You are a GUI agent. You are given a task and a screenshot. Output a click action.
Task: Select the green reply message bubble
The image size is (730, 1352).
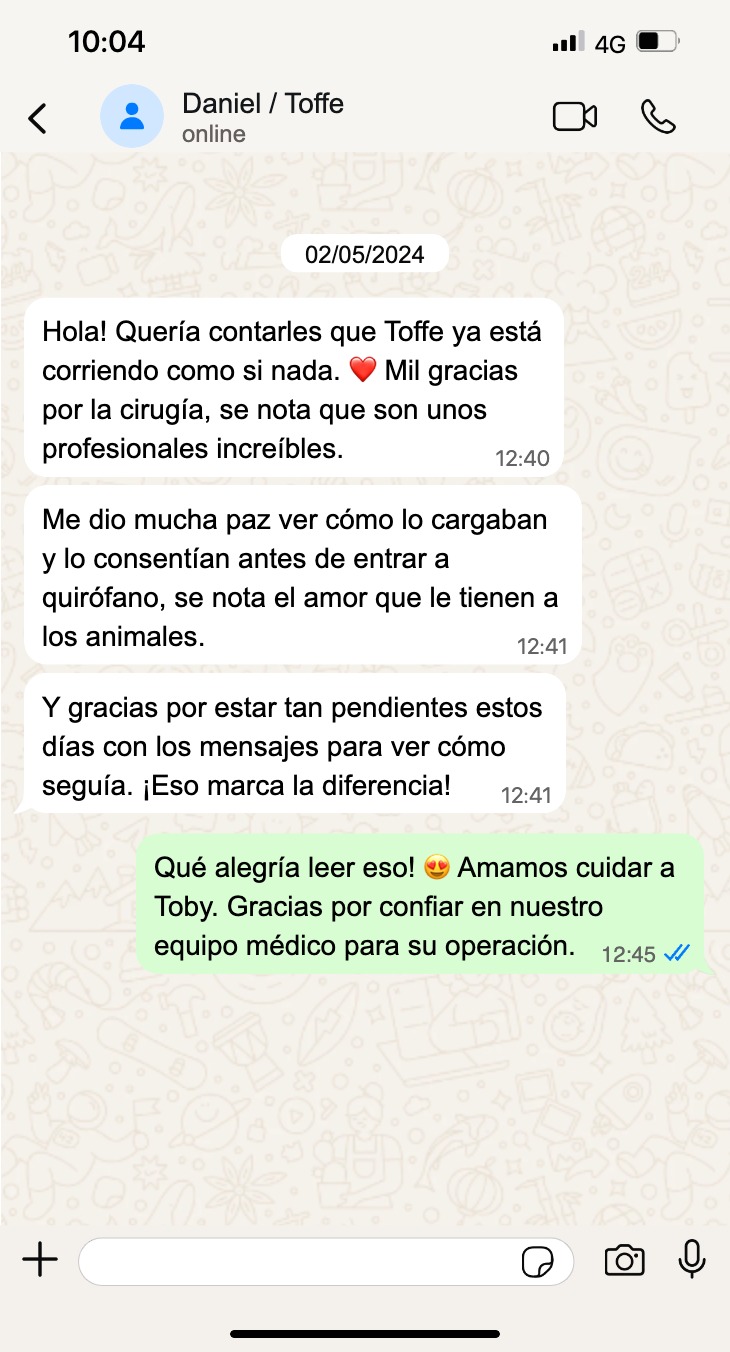point(420,905)
